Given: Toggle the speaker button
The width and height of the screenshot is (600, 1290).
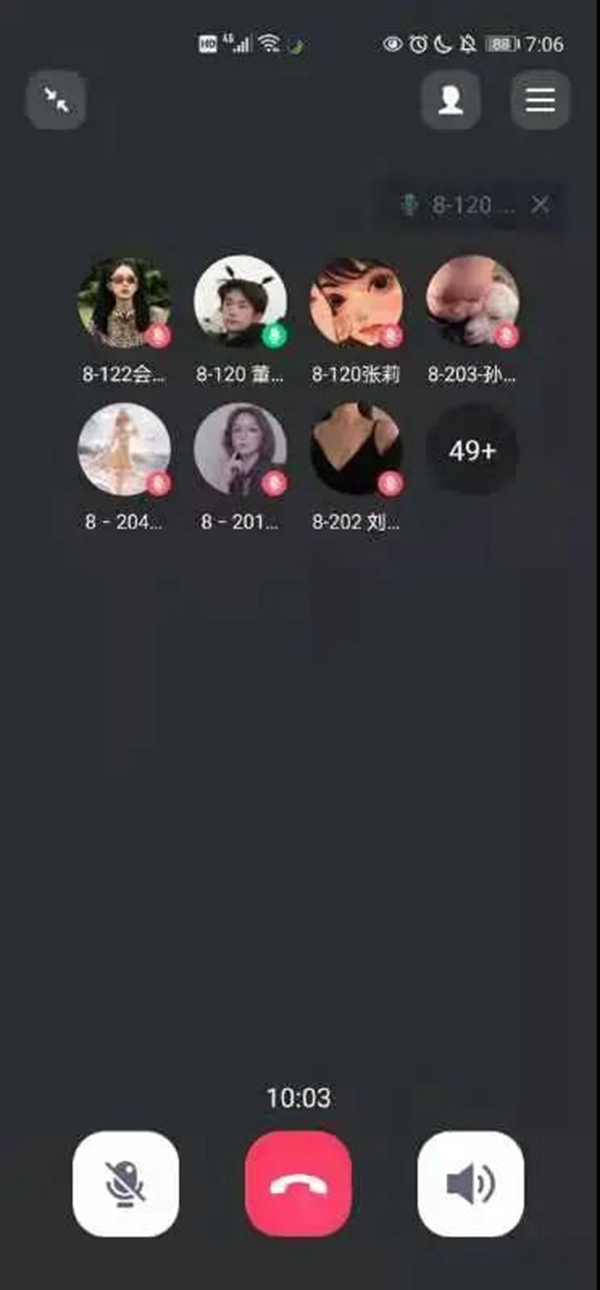Looking at the screenshot, I should [x=470, y=1184].
